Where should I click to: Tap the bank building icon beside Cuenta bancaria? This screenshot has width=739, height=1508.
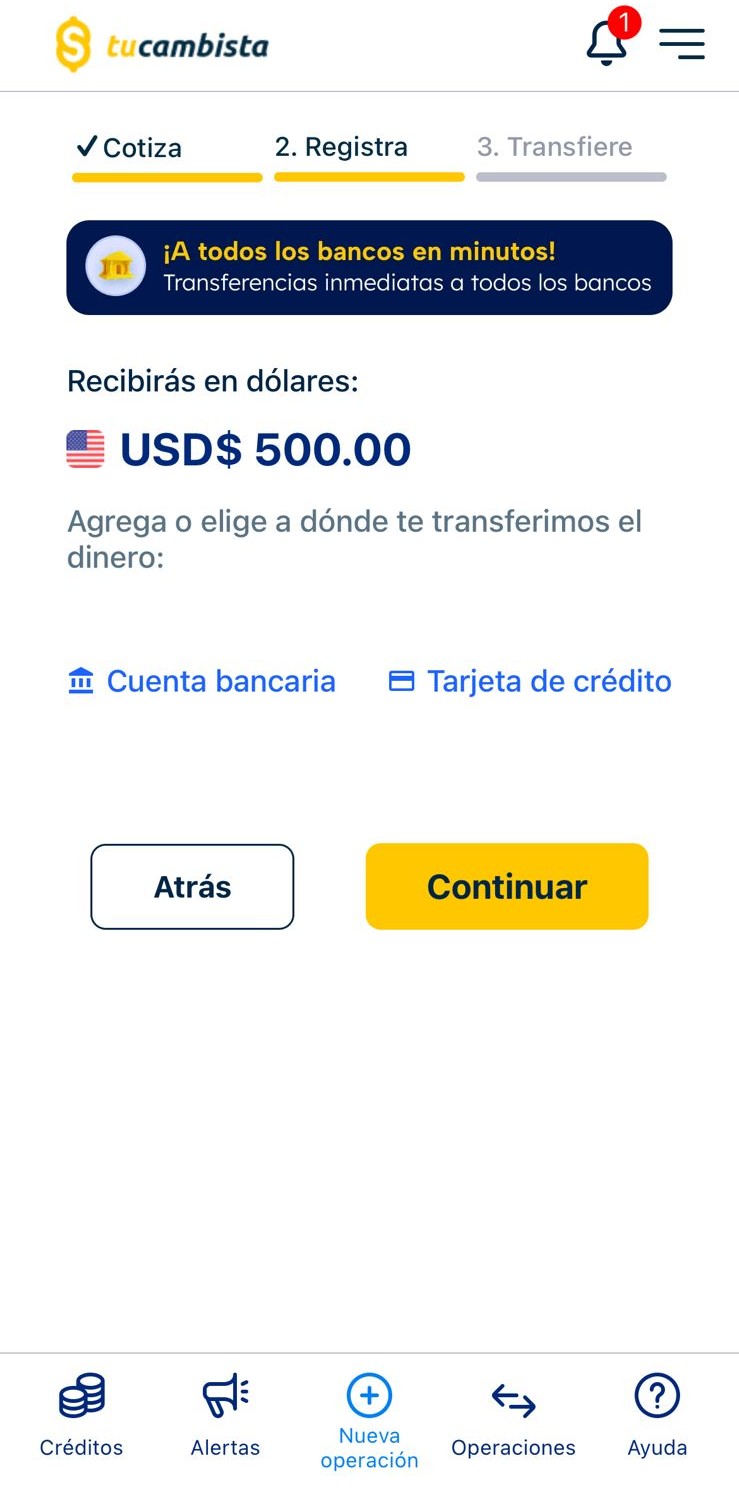tap(81, 681)
